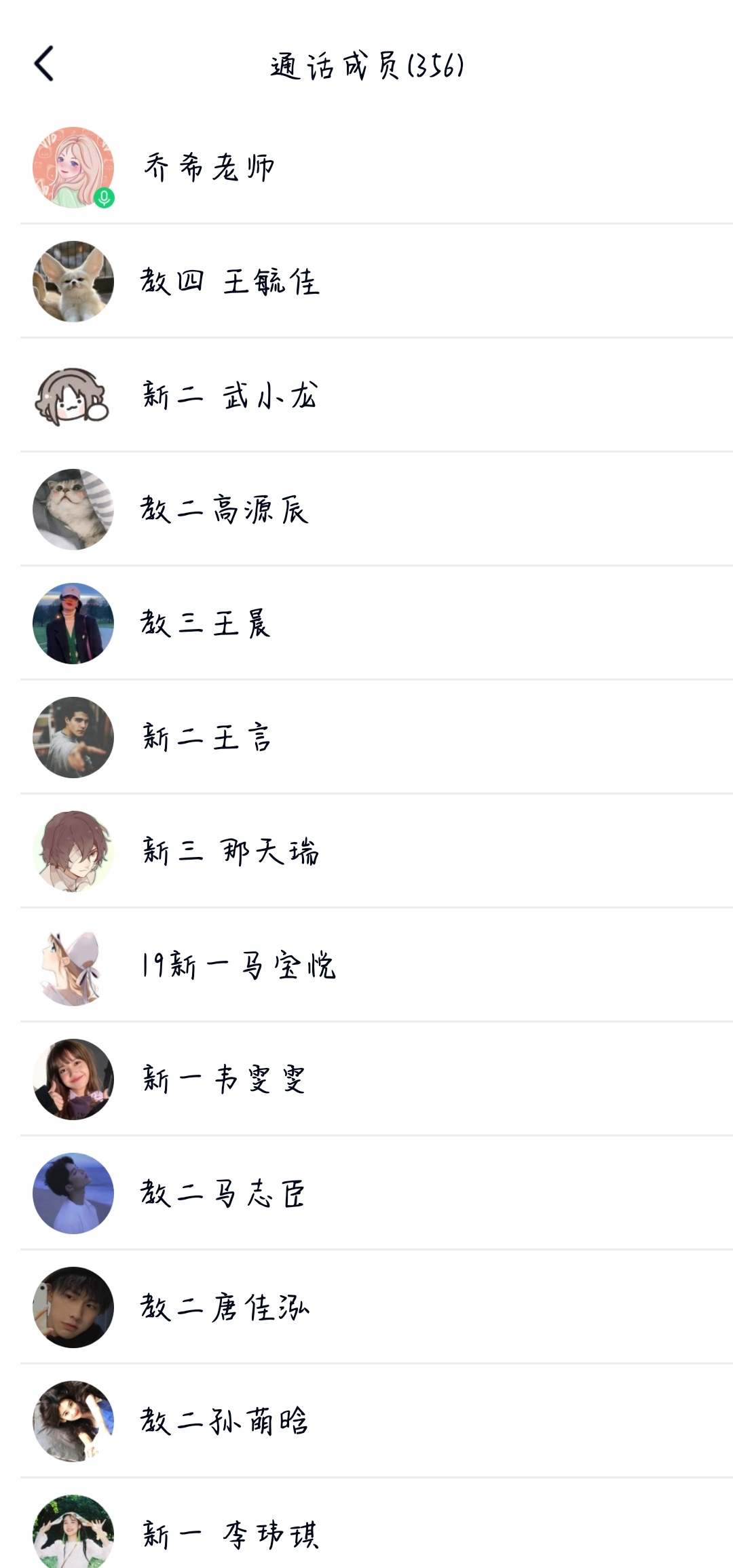Open member 19新一马宝悦
The width and height of the screenshot is (733, 1568).
pos(238,965)
